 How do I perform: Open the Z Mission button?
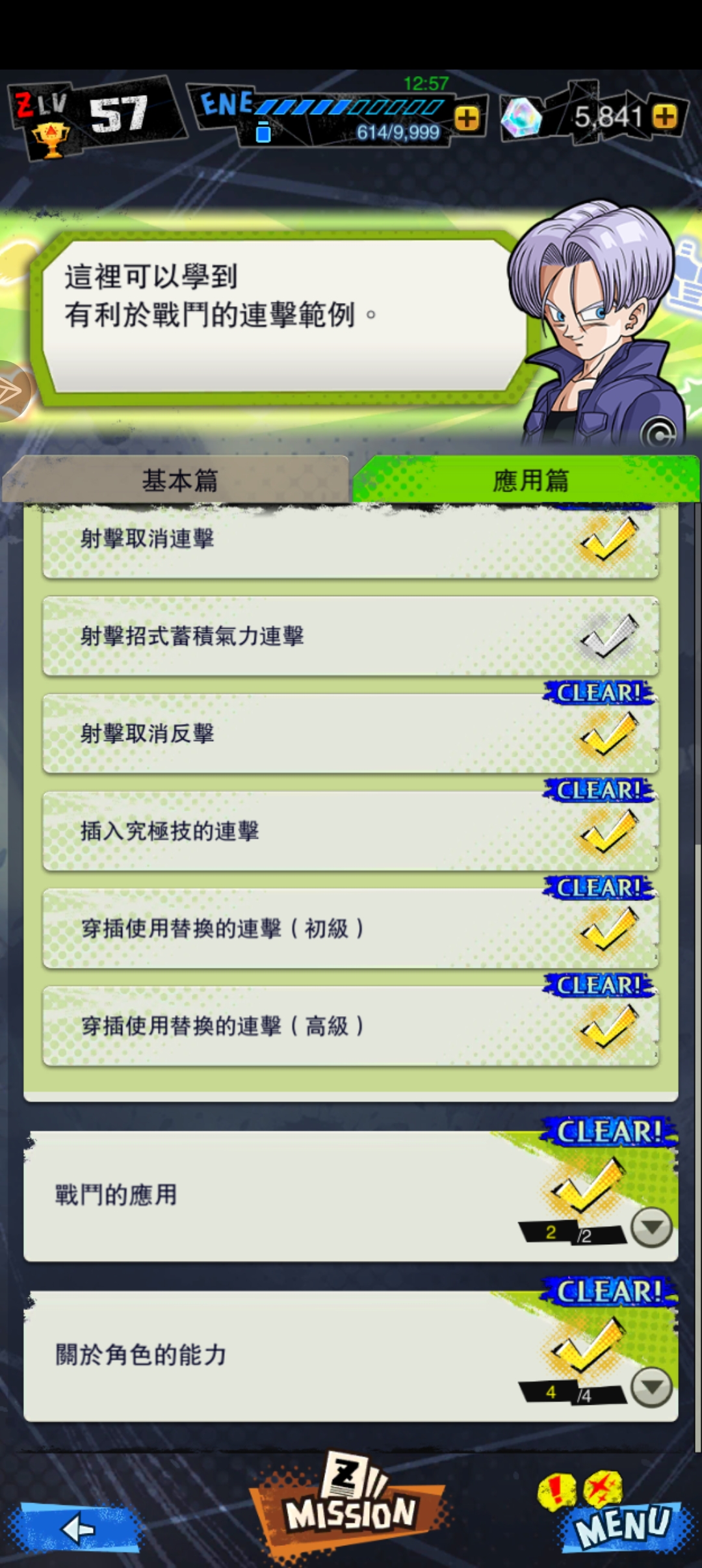tap(350, 1508)
